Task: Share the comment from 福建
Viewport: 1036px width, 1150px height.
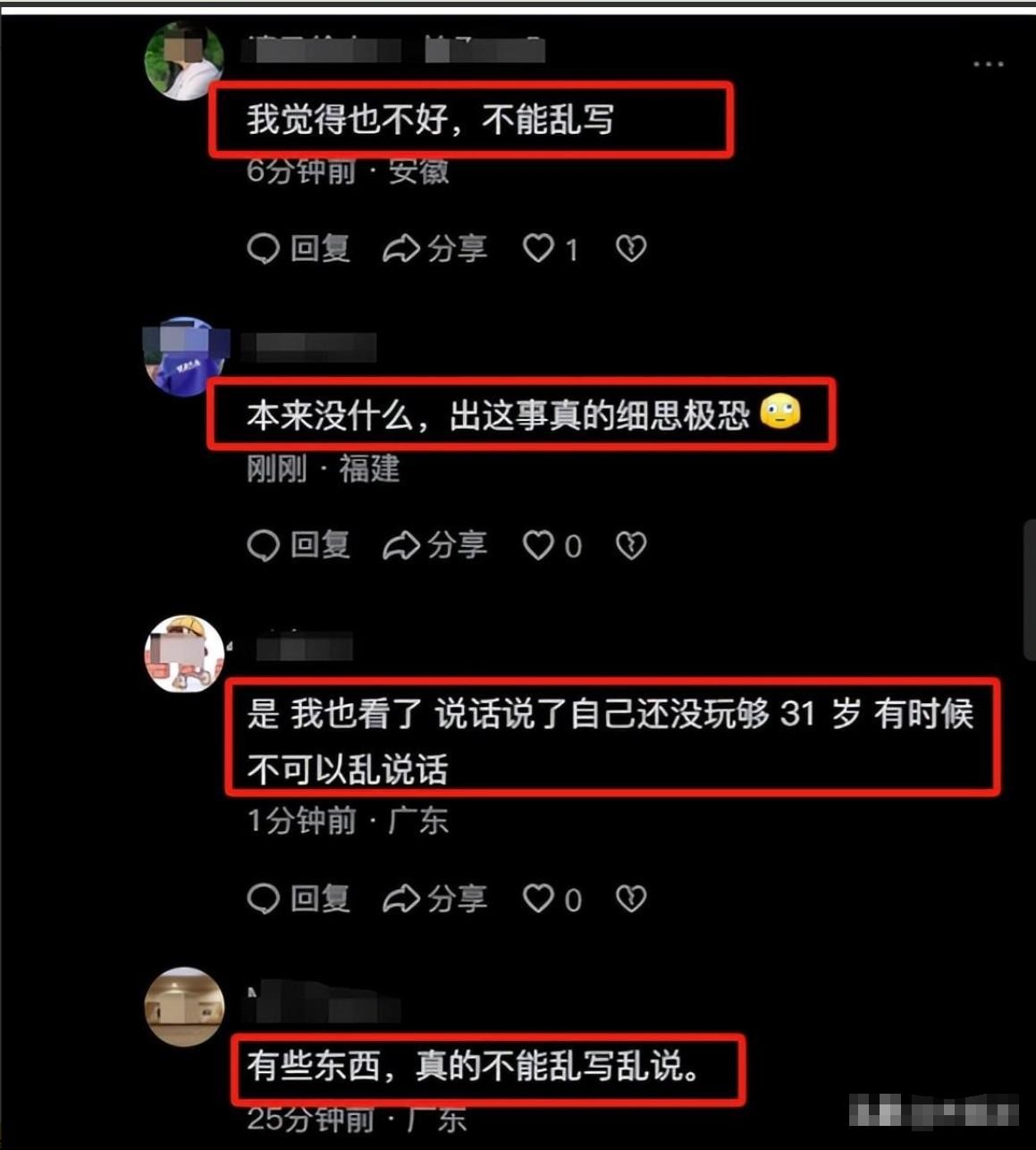Action: (435, 545)
